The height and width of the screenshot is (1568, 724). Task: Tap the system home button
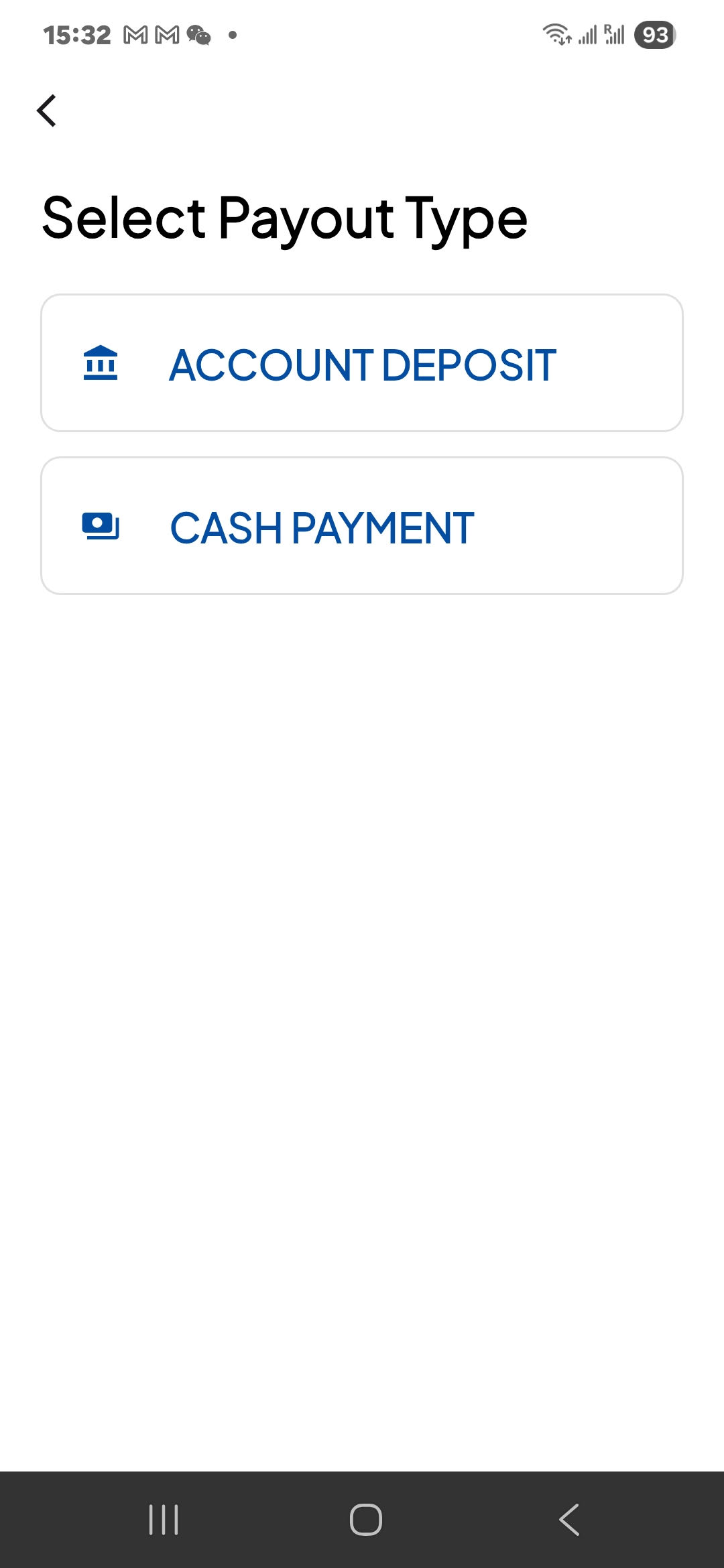365,1519
